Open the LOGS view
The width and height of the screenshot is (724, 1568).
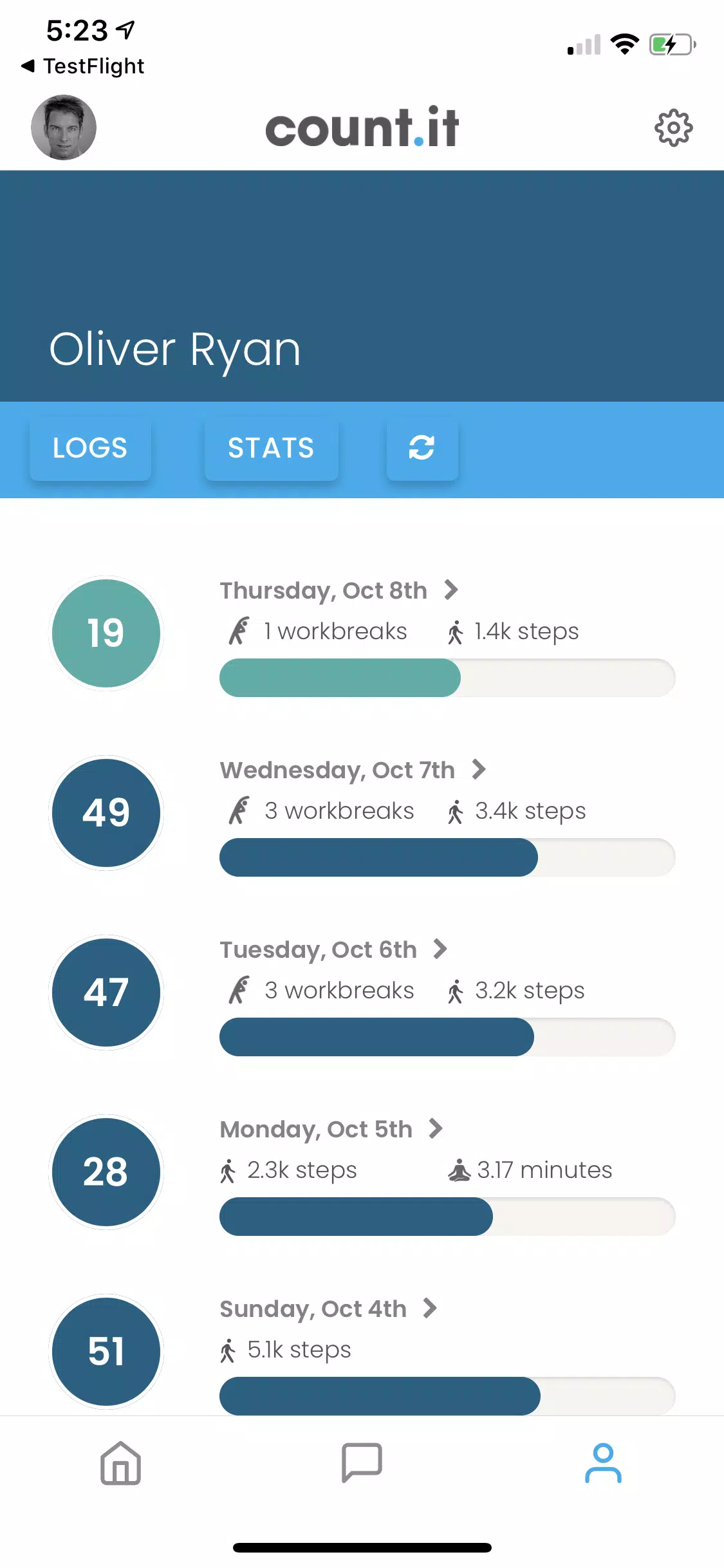point(90,448)
